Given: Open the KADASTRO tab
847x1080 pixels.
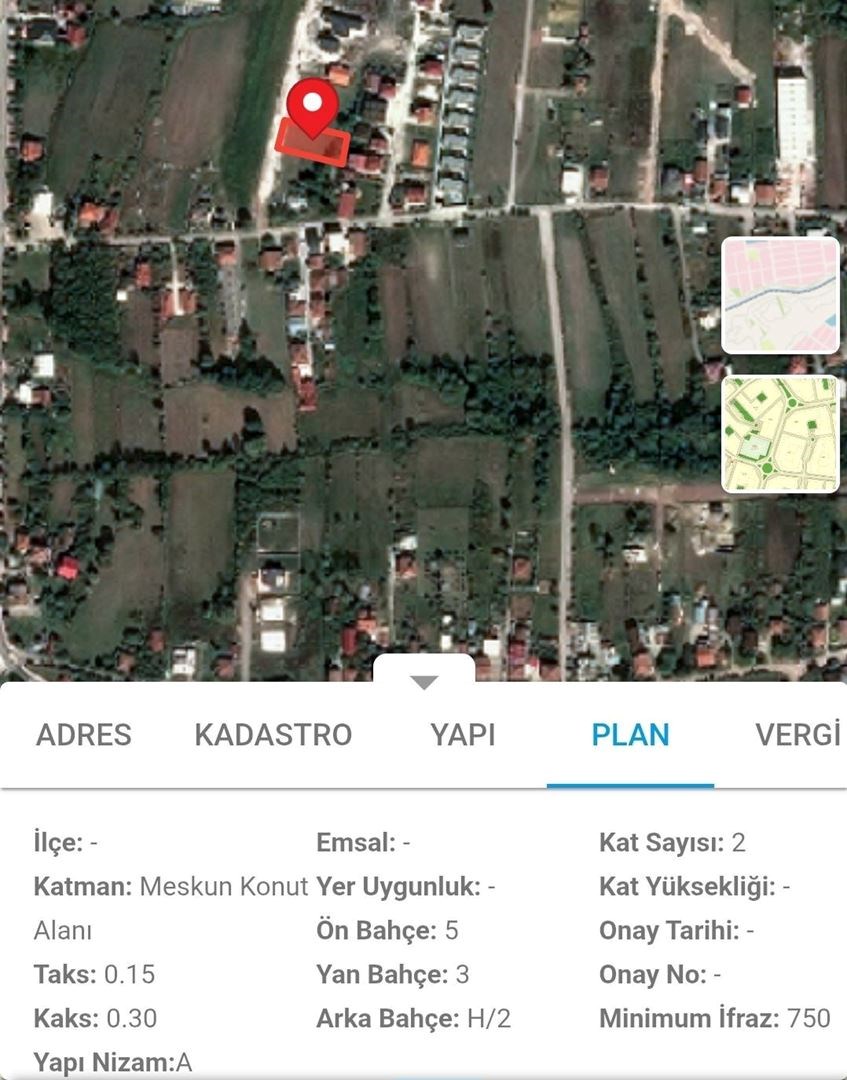Looking at the screenshot, I should (x=273, y=735).
